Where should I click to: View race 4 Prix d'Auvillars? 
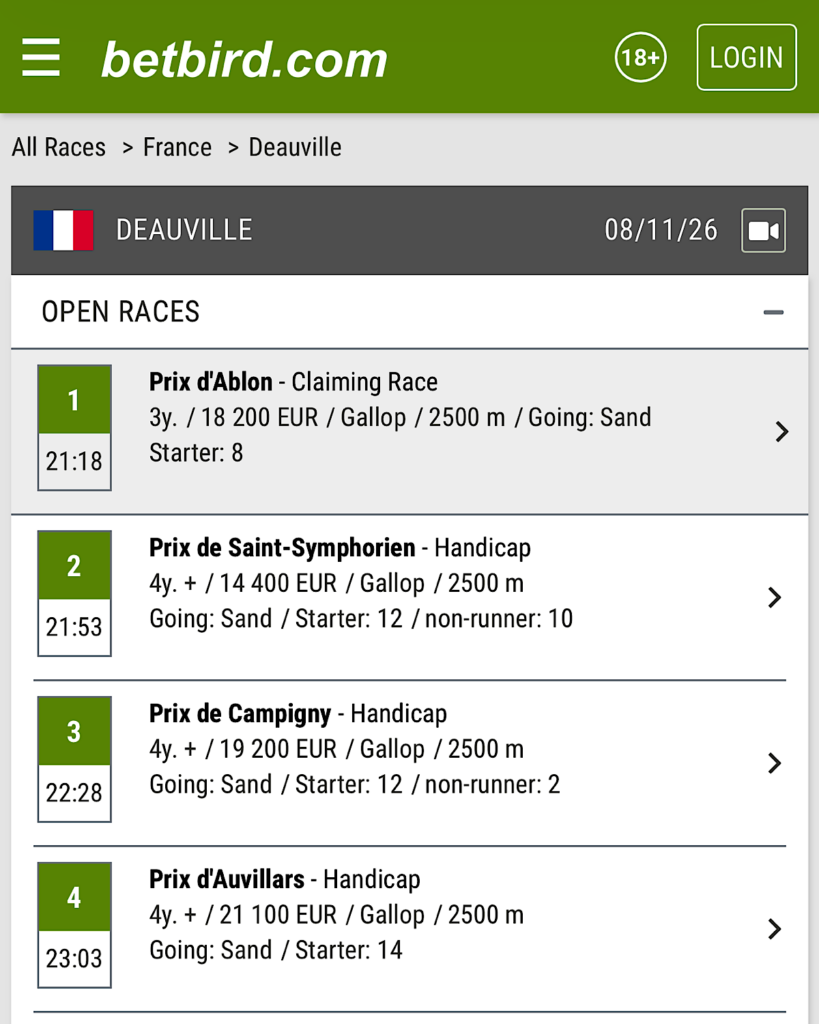410,929
